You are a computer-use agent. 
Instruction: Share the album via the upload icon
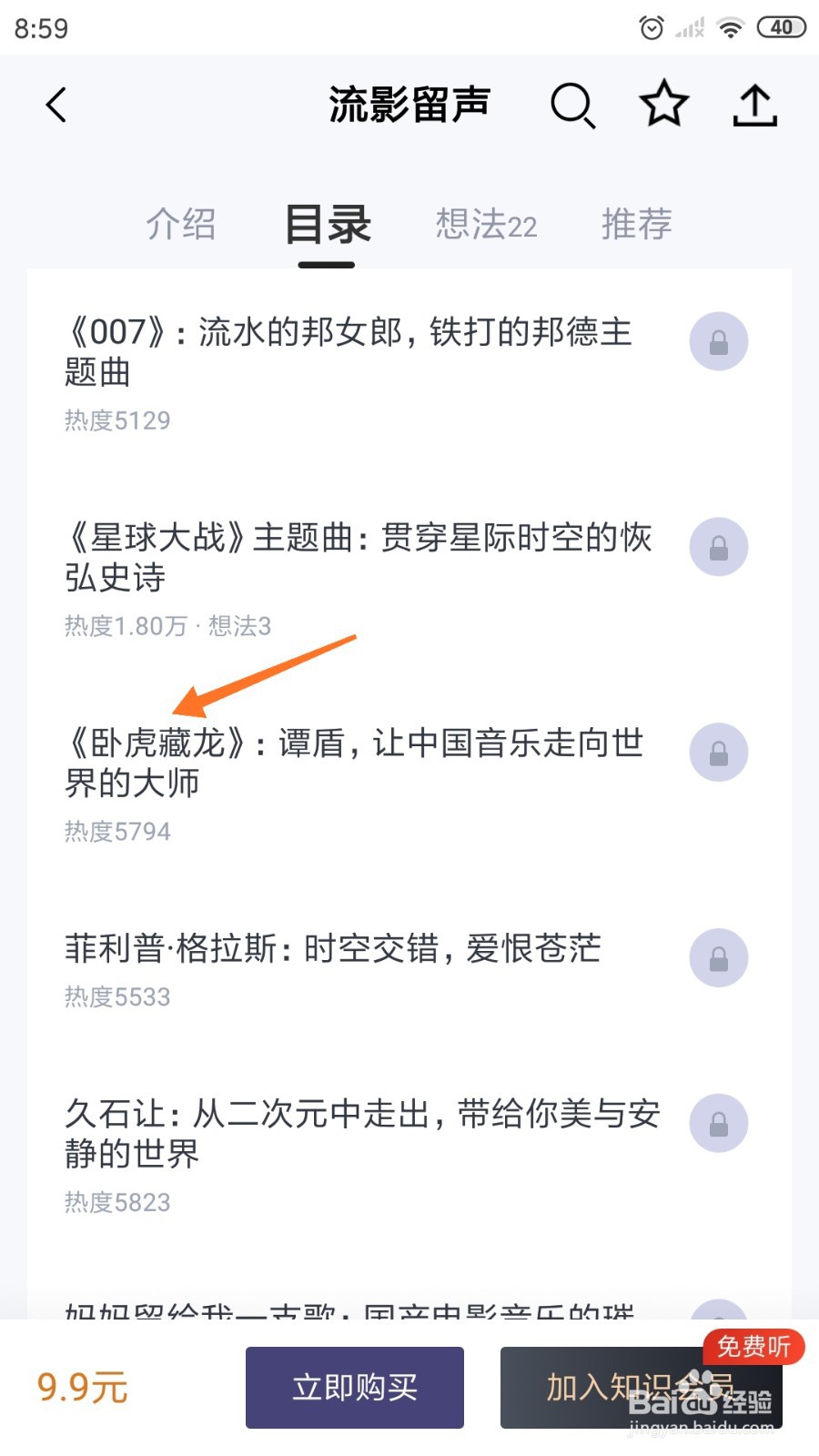tap(755, 104)
